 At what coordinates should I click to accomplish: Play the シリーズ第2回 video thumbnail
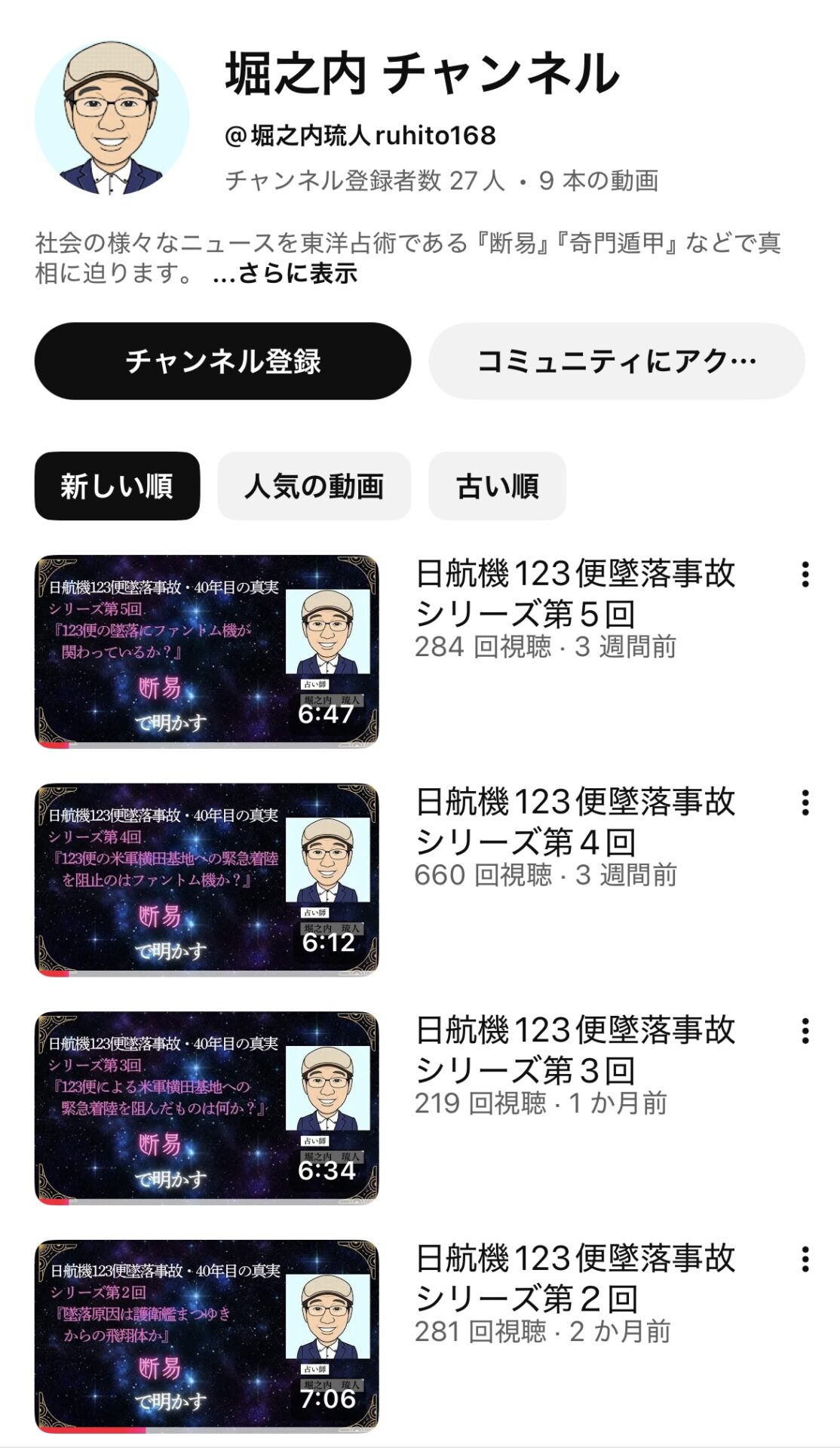(x=207, y=1336)
